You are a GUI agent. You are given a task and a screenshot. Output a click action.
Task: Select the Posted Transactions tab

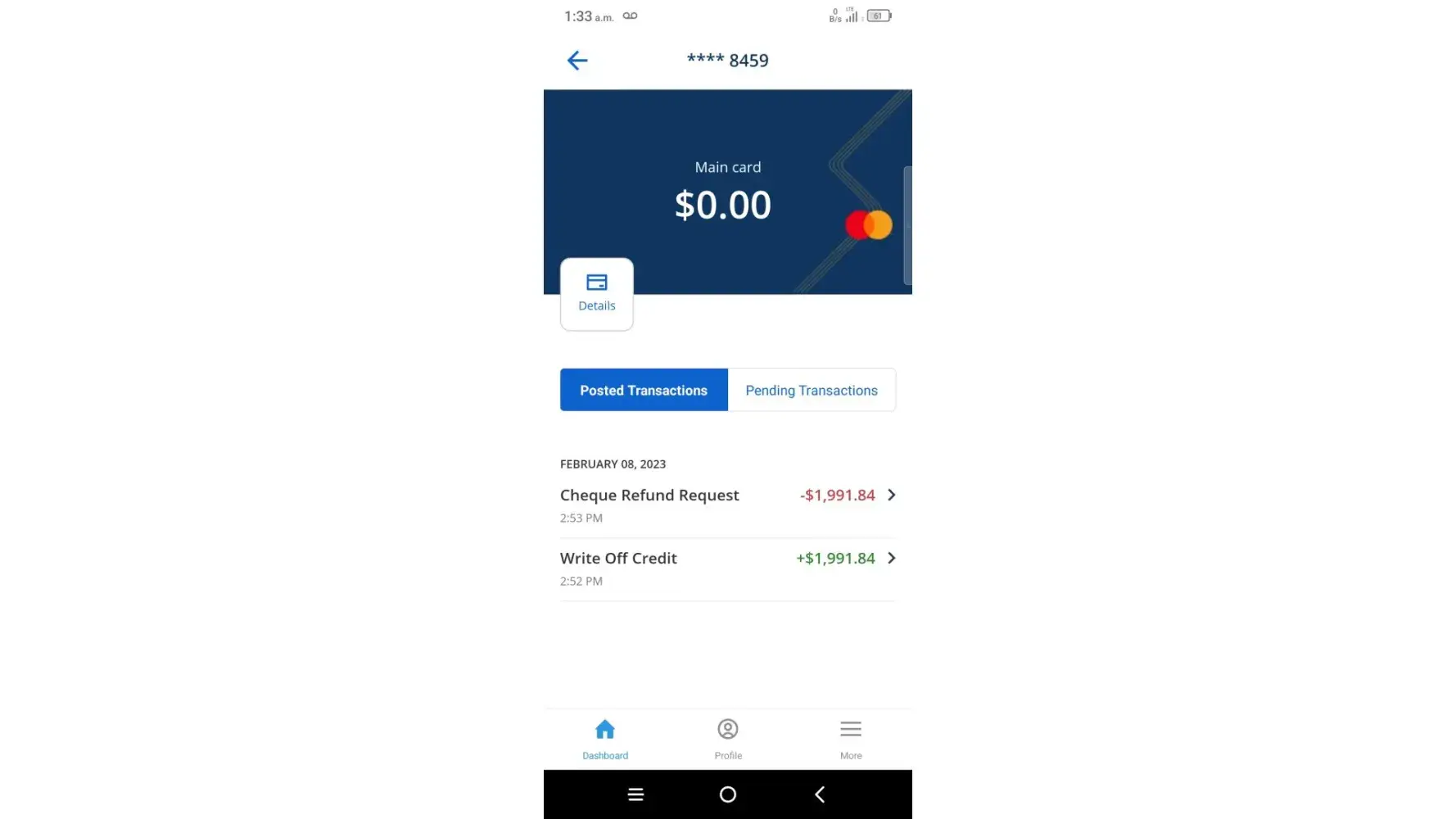(x=644, y=390)
